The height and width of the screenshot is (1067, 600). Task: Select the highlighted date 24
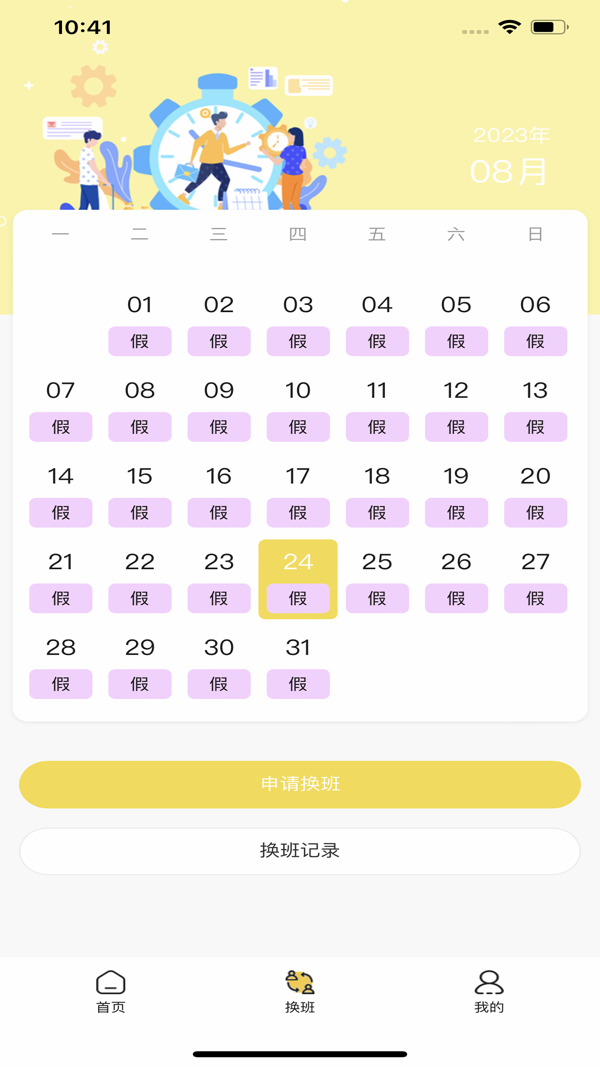click(298, 579)
